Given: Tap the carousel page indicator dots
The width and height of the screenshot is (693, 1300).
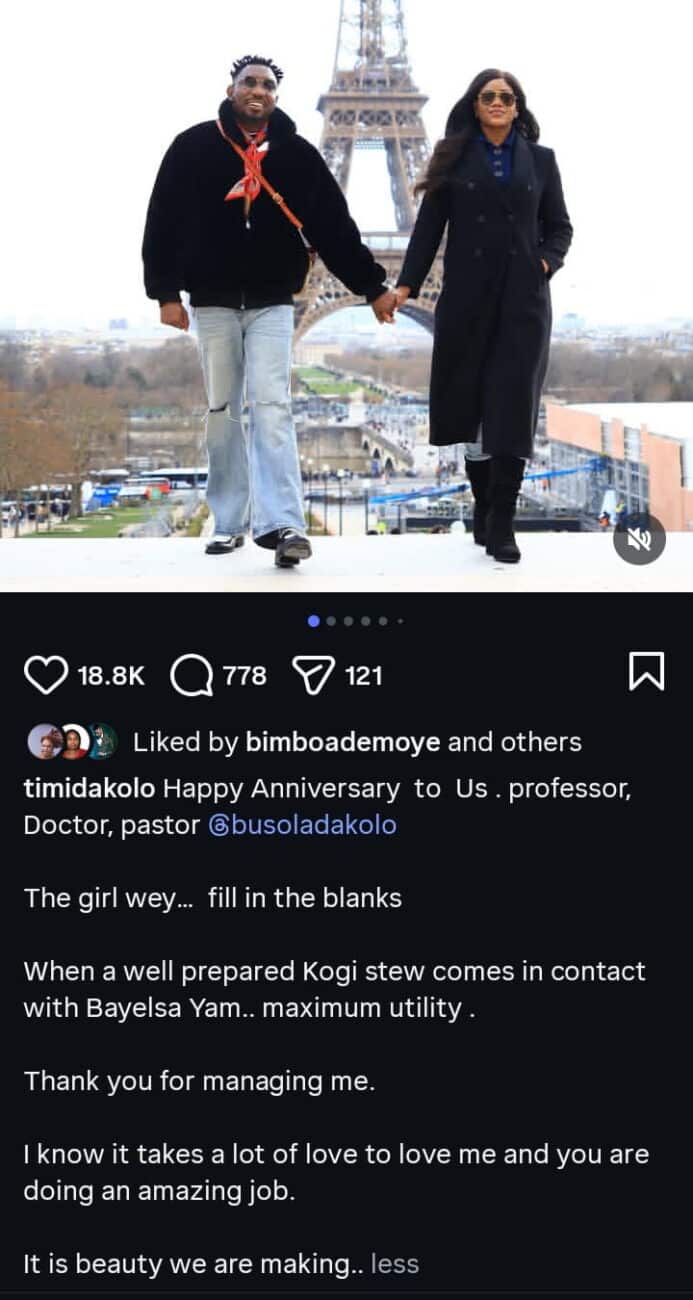Looking at the screenshot, I should coord(356,621).
